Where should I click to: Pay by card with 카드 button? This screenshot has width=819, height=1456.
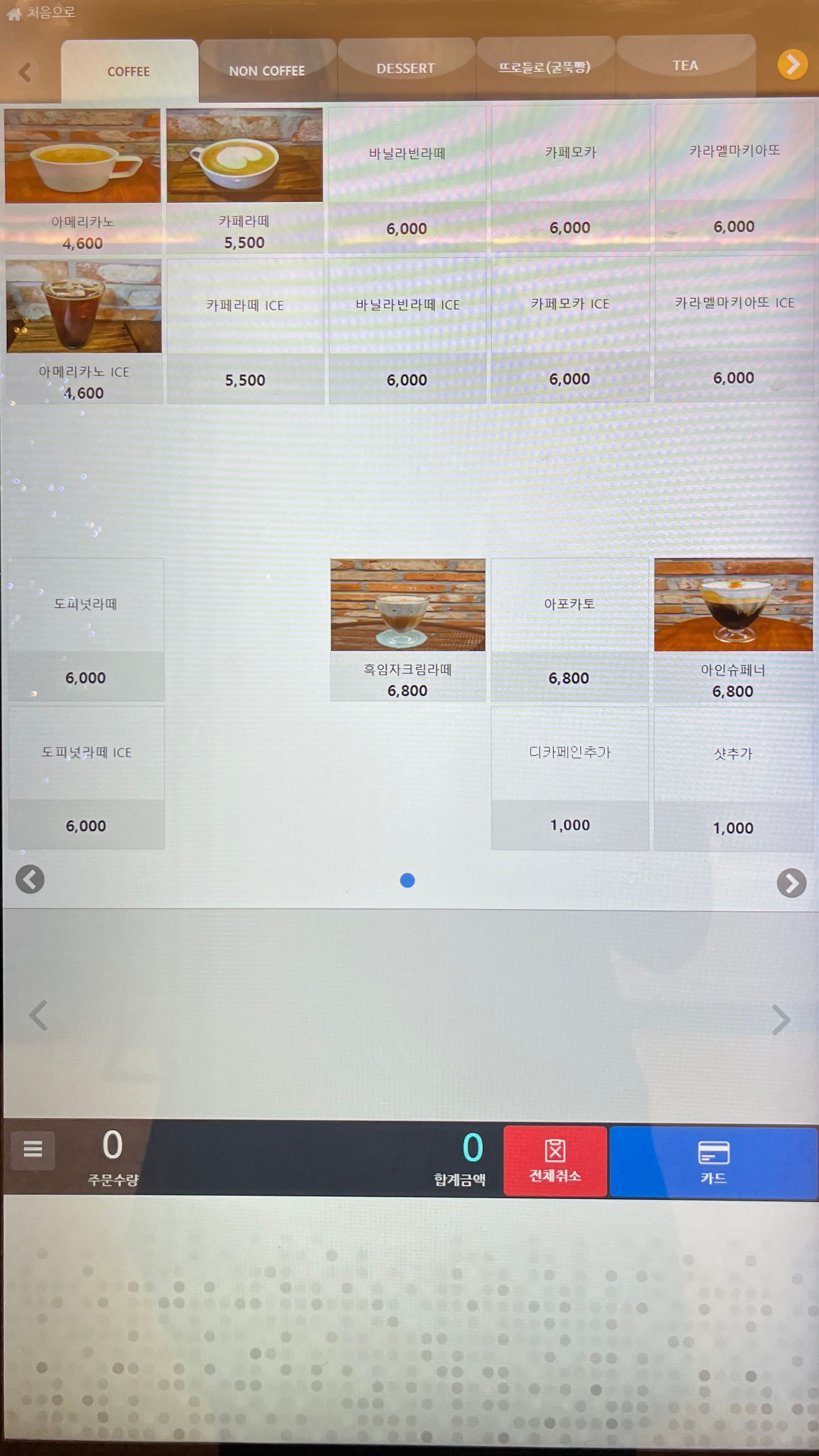coord(713,1162)
